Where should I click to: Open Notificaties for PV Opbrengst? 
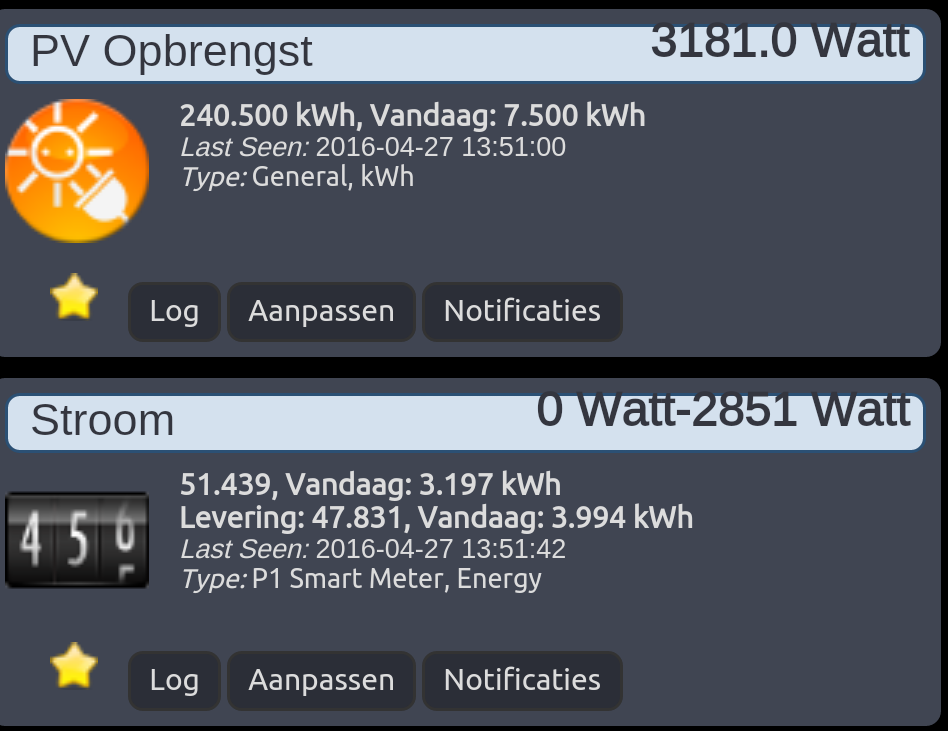tap(522, 312)
